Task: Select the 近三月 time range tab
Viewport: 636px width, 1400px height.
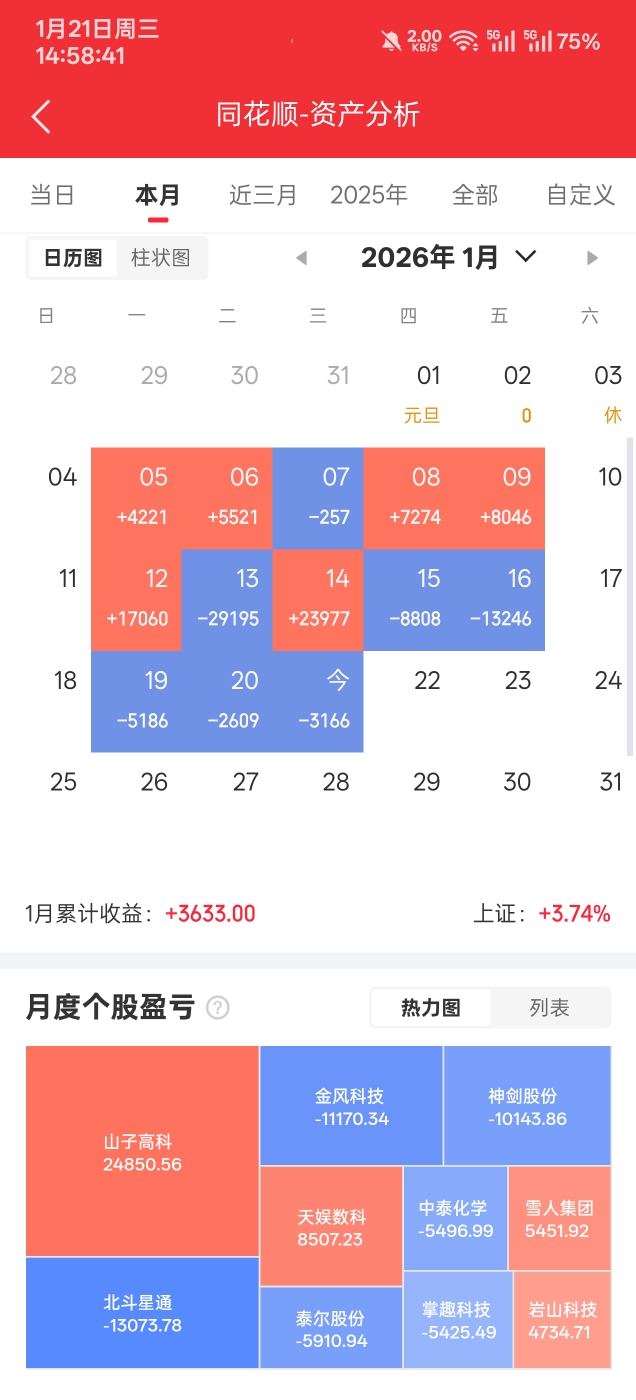Action: click(x=263, y=195)
